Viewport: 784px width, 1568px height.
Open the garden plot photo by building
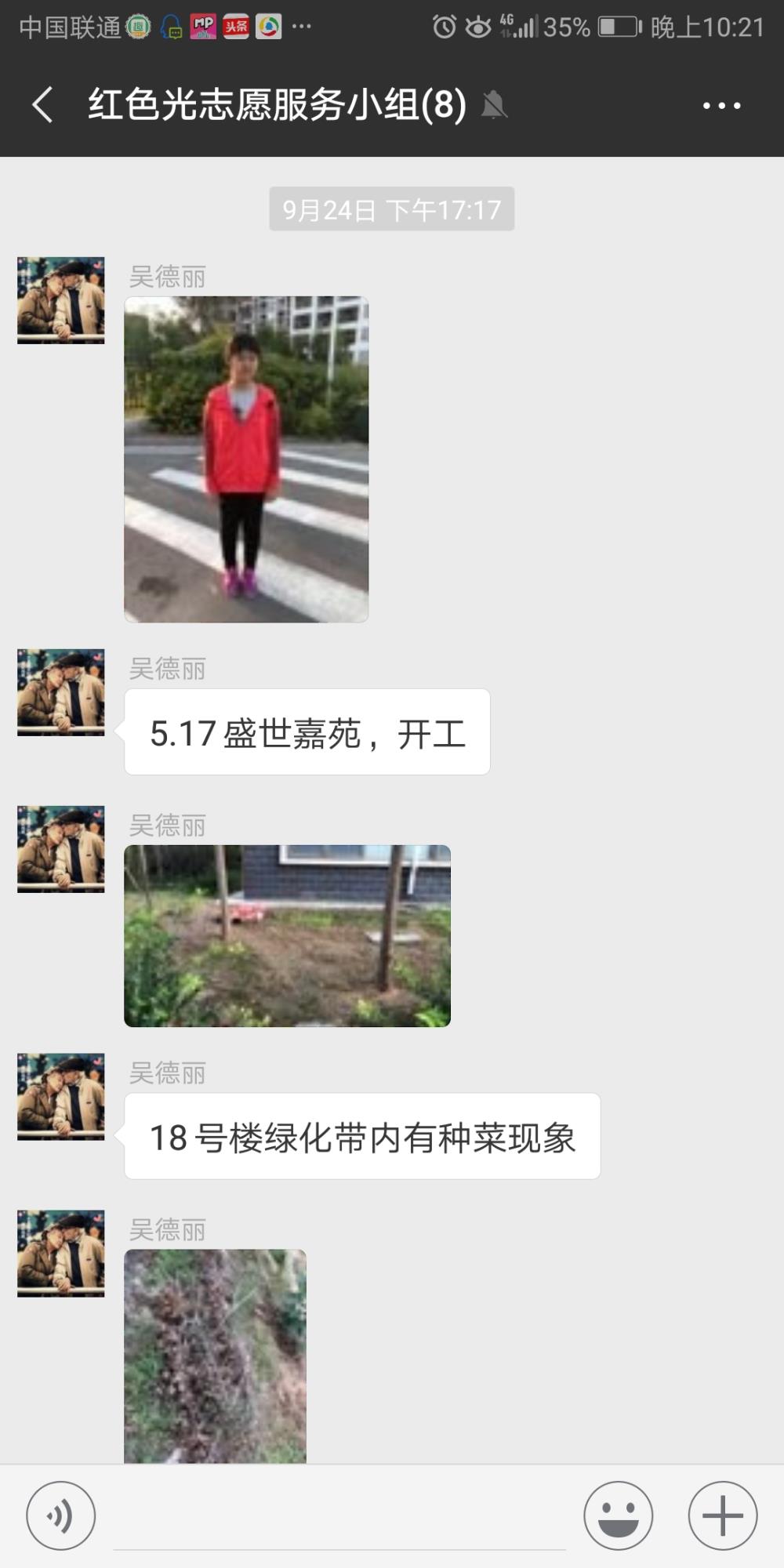[287, 936]
